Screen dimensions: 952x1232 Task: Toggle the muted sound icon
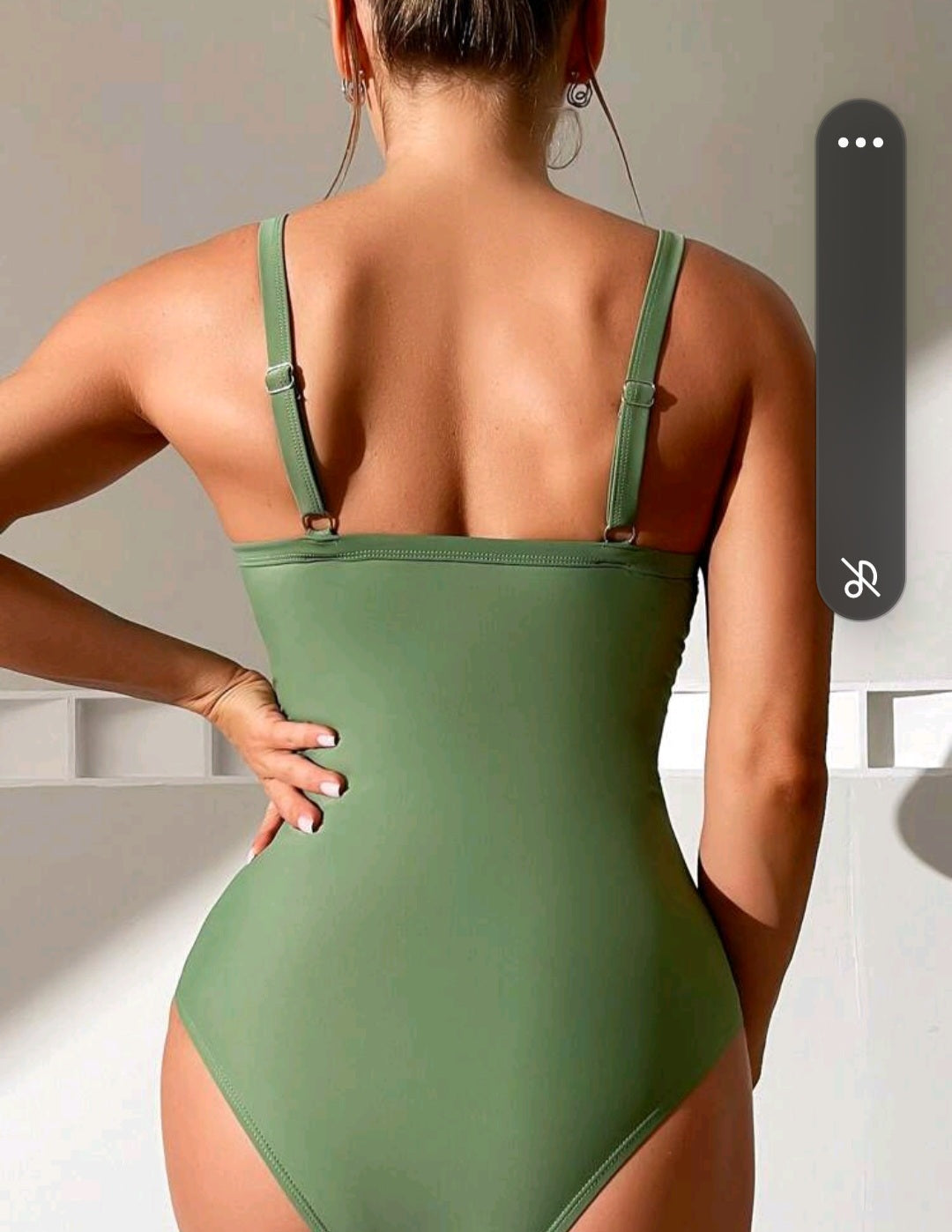(860, 578)
